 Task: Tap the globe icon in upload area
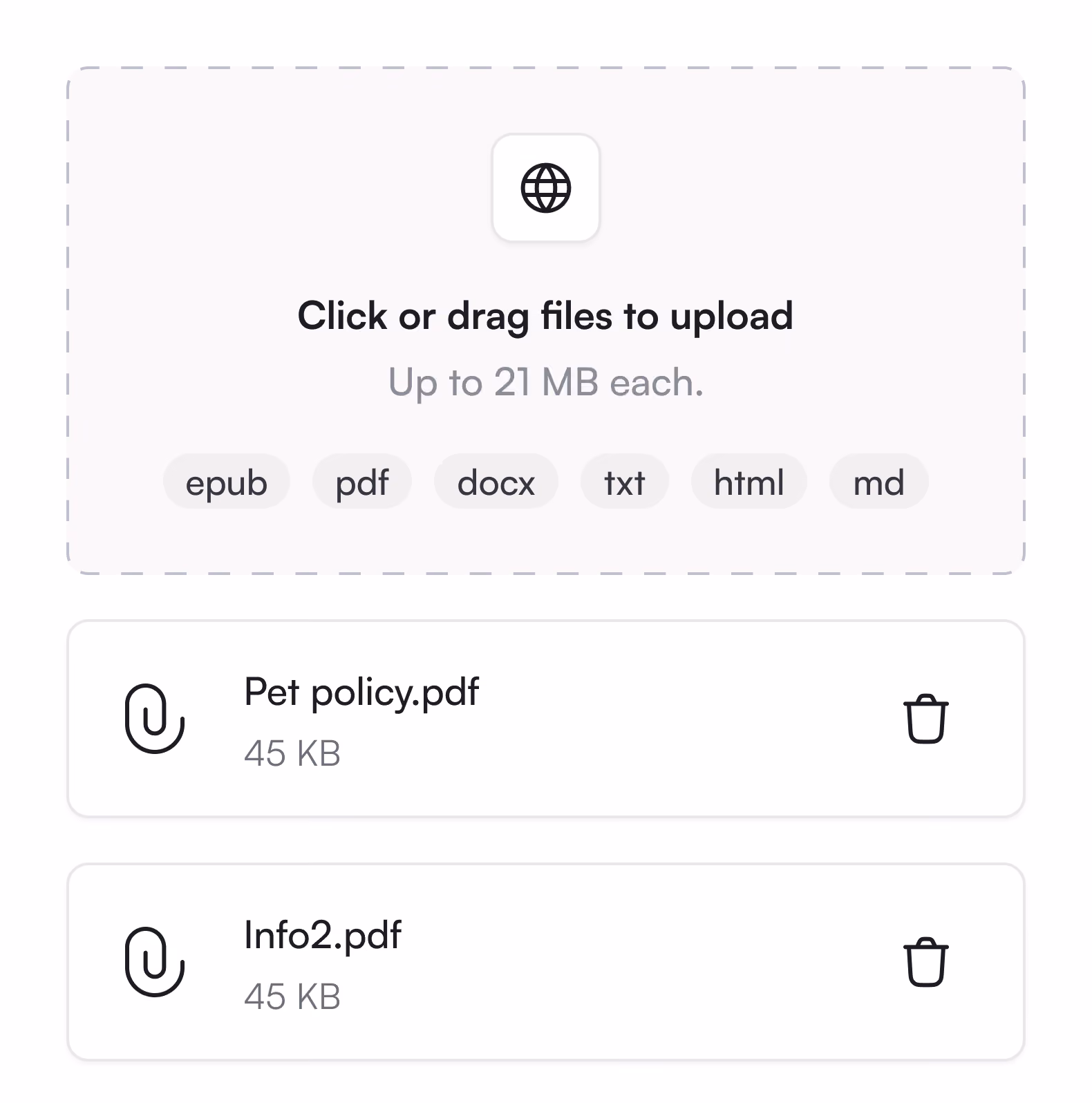tap(545, 187)
